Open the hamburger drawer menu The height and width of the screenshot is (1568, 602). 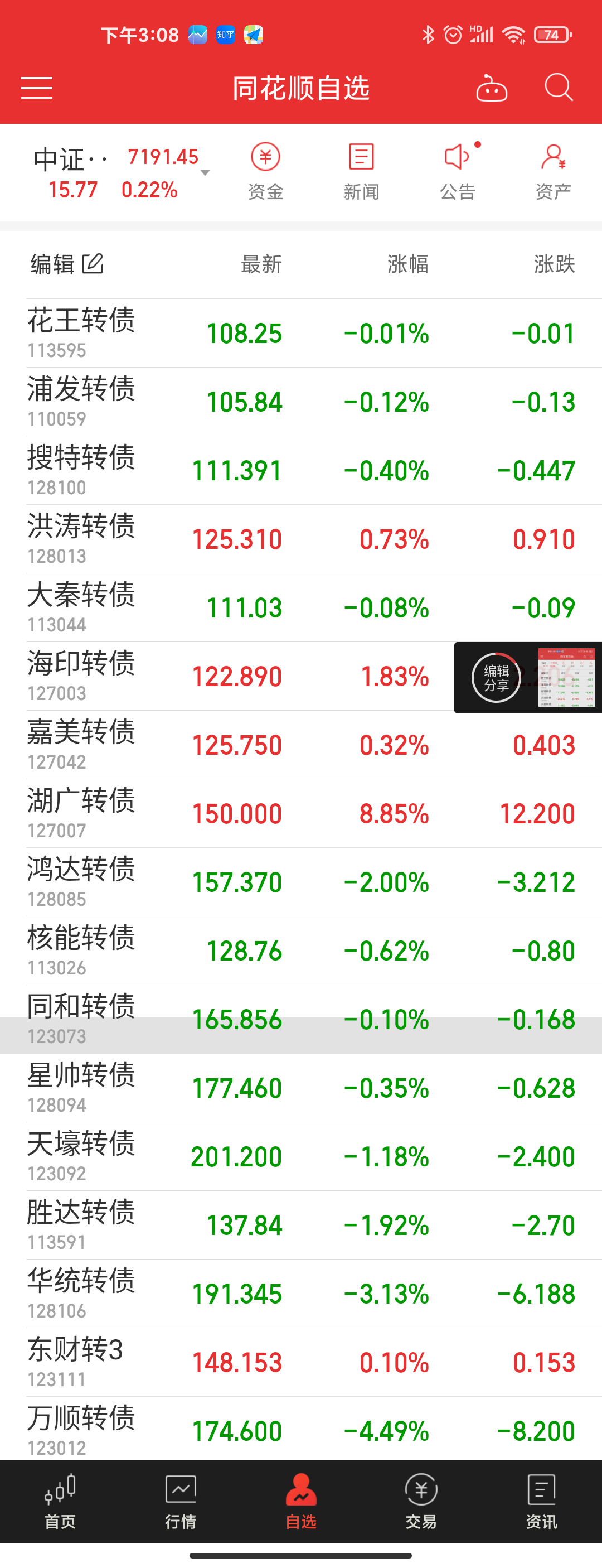click(36, 88)
